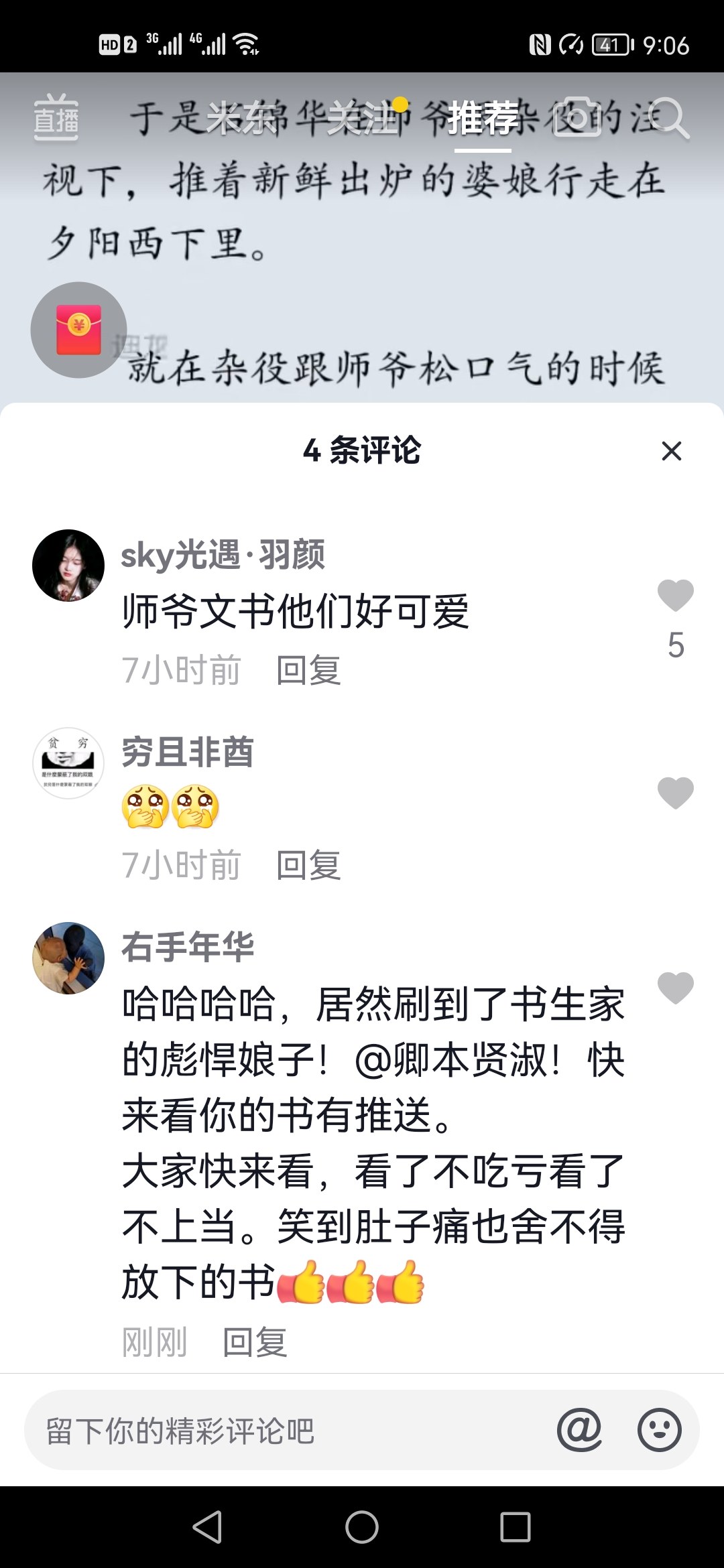Screen dimensions: 724x1568
Task: Open sky光遇·羽颜's profile avatar
Action: pyautogui.click(x=68, y=566)
